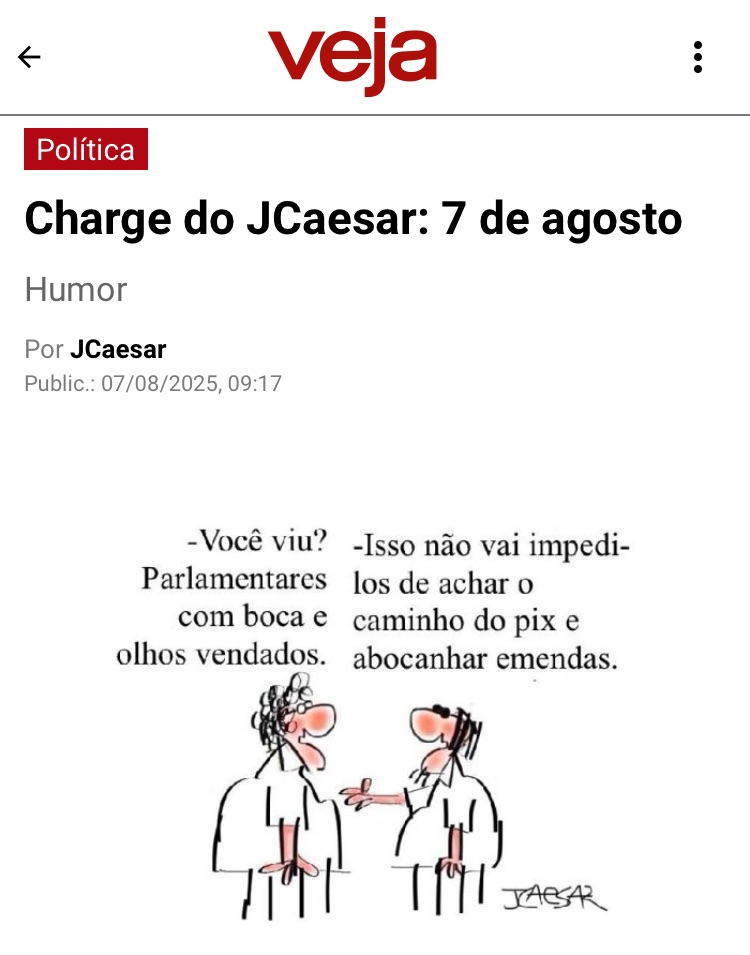View author JCaesar's page
This screenshot has width=750, height=955.
[x=118, y=350]
